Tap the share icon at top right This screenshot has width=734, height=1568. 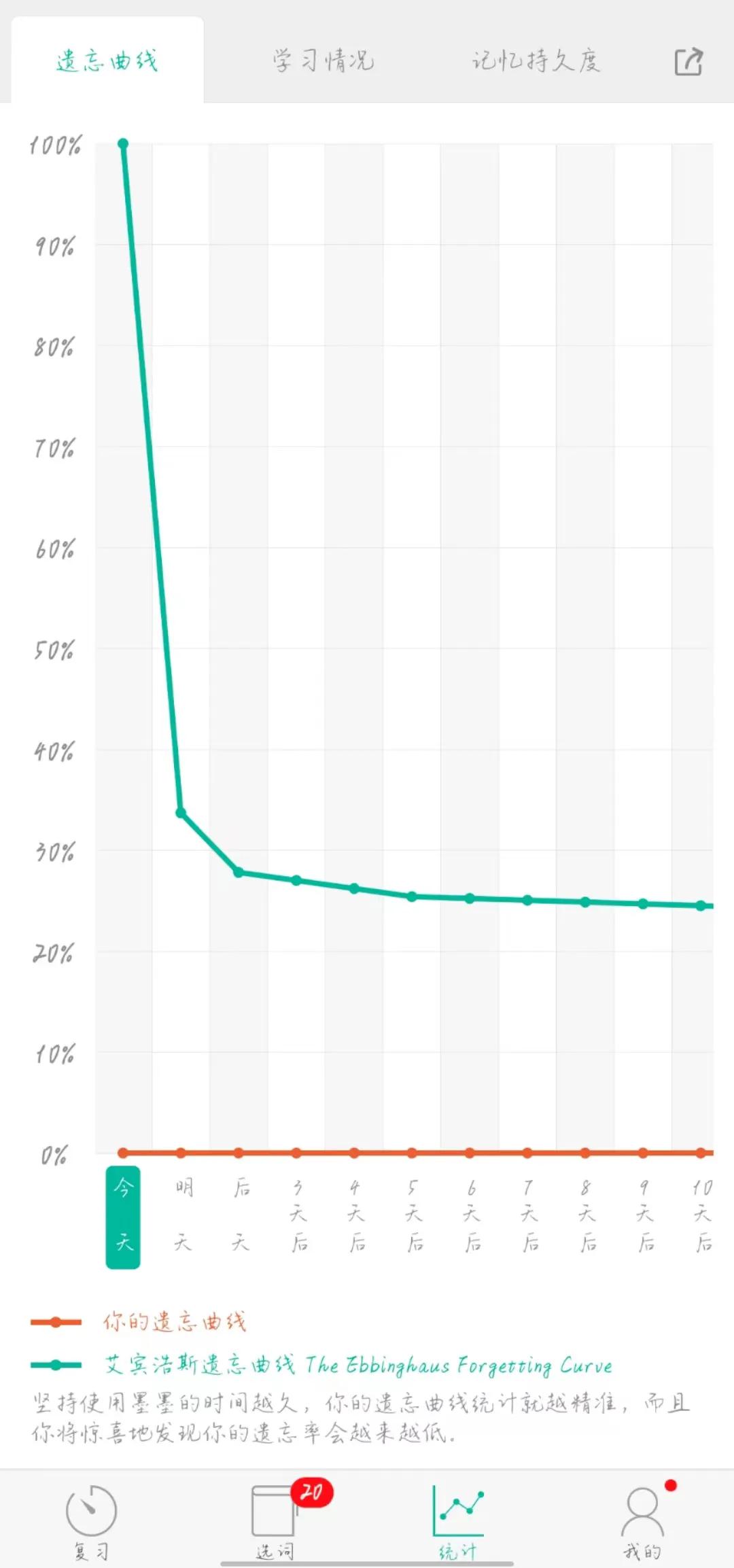click(688, 62)
